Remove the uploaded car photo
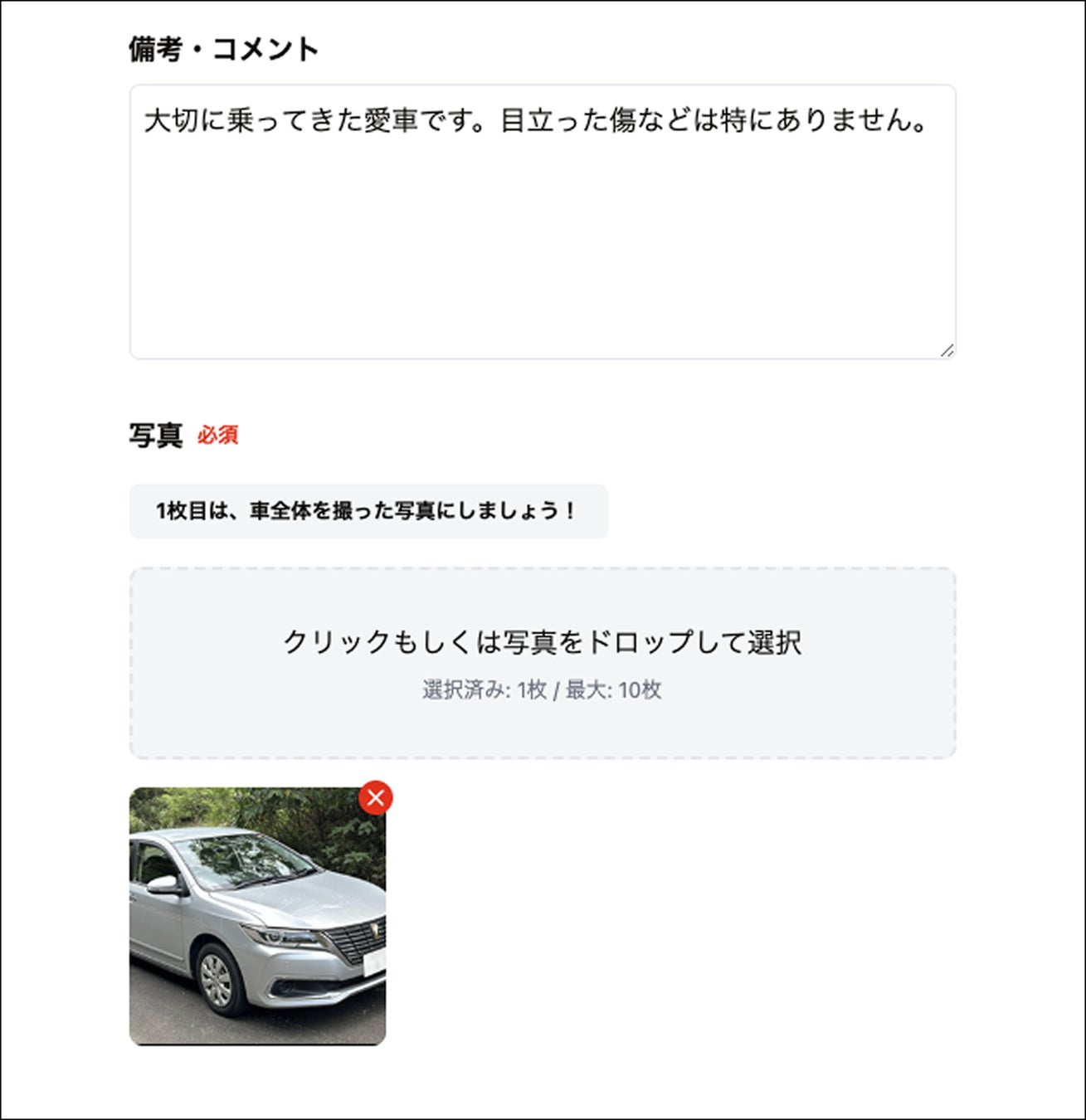 376,797
